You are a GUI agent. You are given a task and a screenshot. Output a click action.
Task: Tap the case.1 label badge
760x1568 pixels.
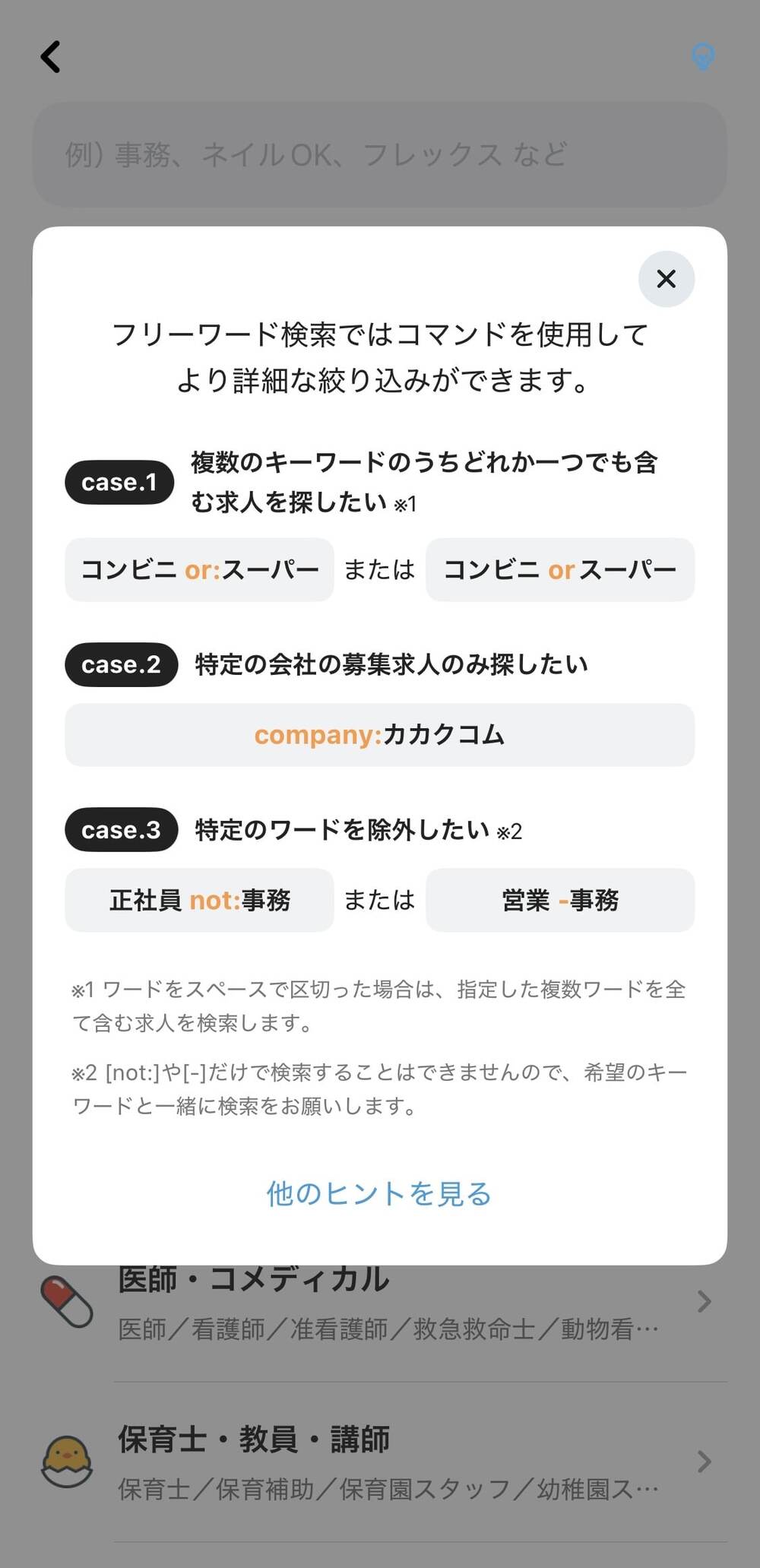tap(119, 482)
